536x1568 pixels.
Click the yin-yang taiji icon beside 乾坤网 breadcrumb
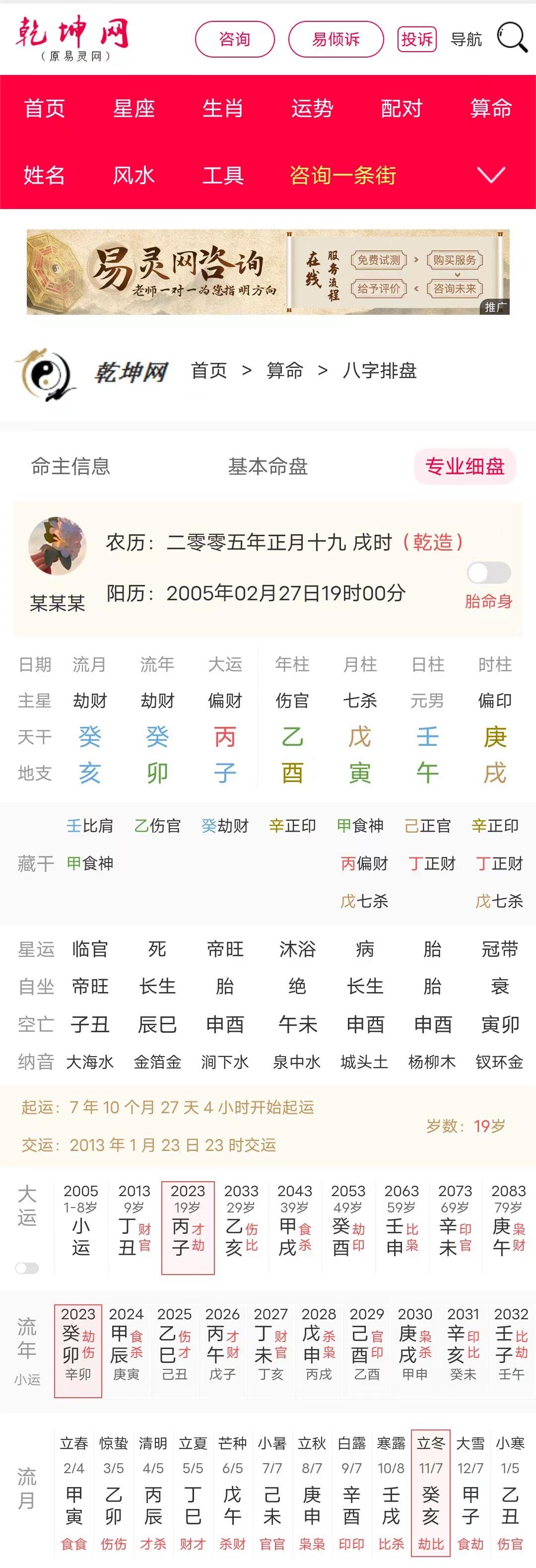[46, 372]
